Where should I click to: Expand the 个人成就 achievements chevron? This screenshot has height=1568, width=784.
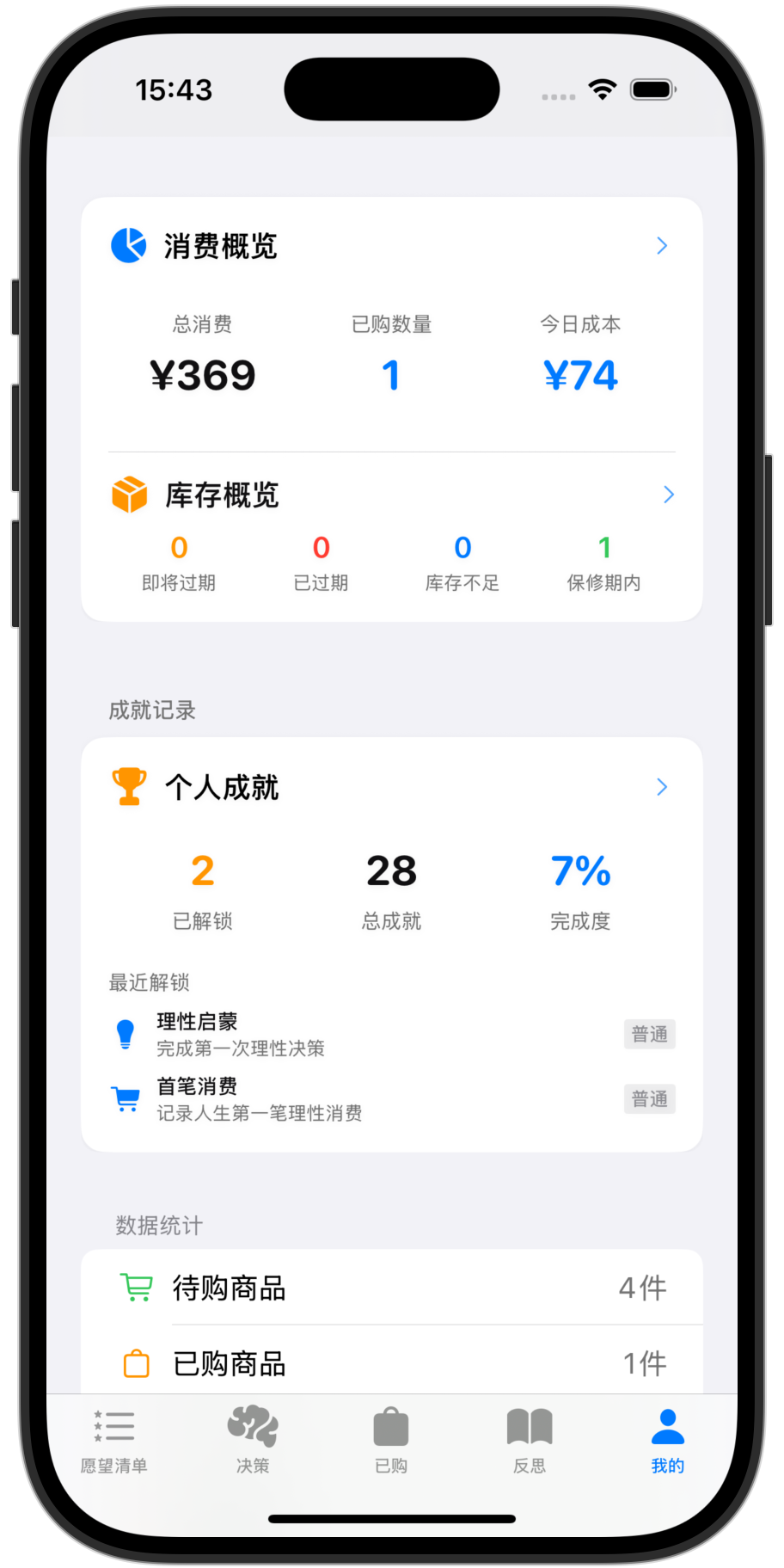coord(662,786)
